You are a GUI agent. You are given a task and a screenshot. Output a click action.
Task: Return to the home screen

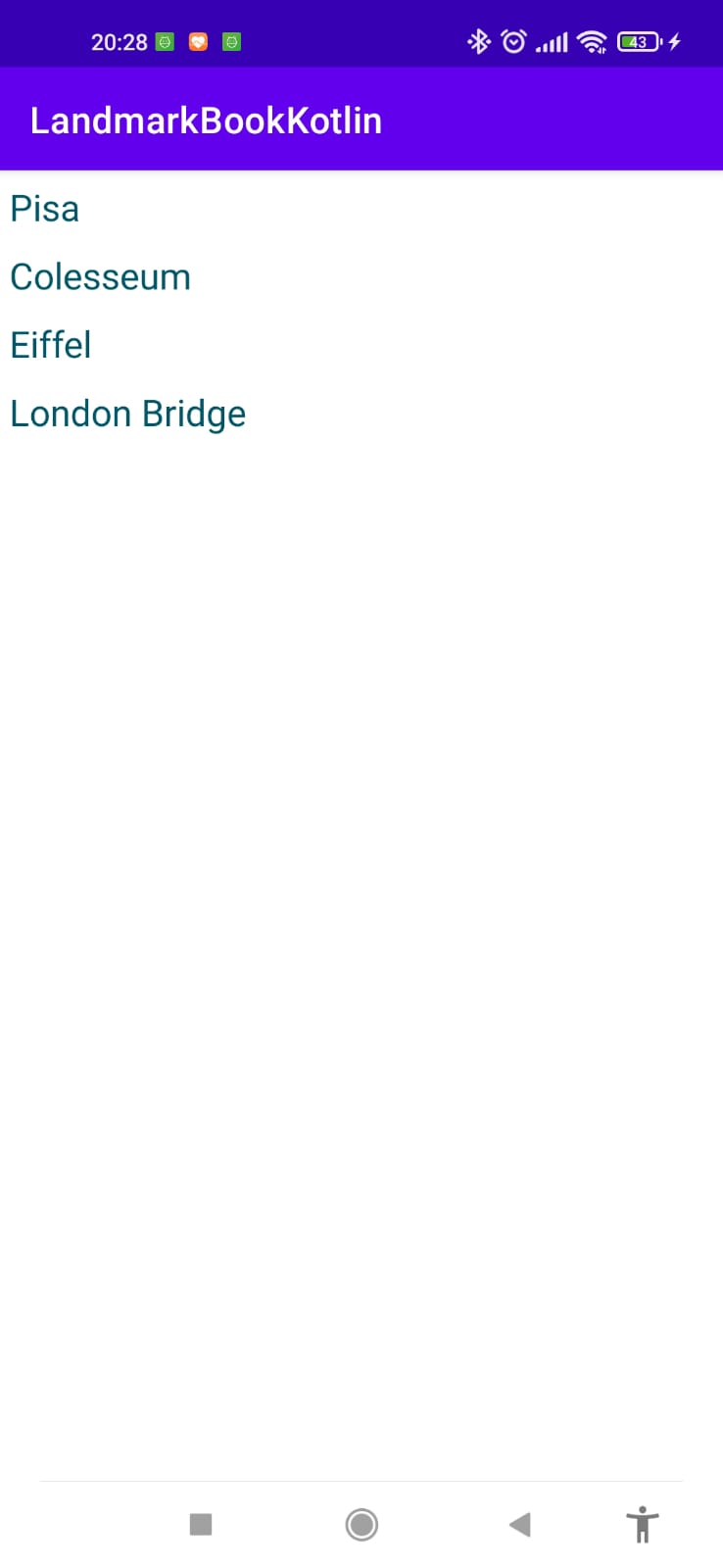[x=361, y=1524]
